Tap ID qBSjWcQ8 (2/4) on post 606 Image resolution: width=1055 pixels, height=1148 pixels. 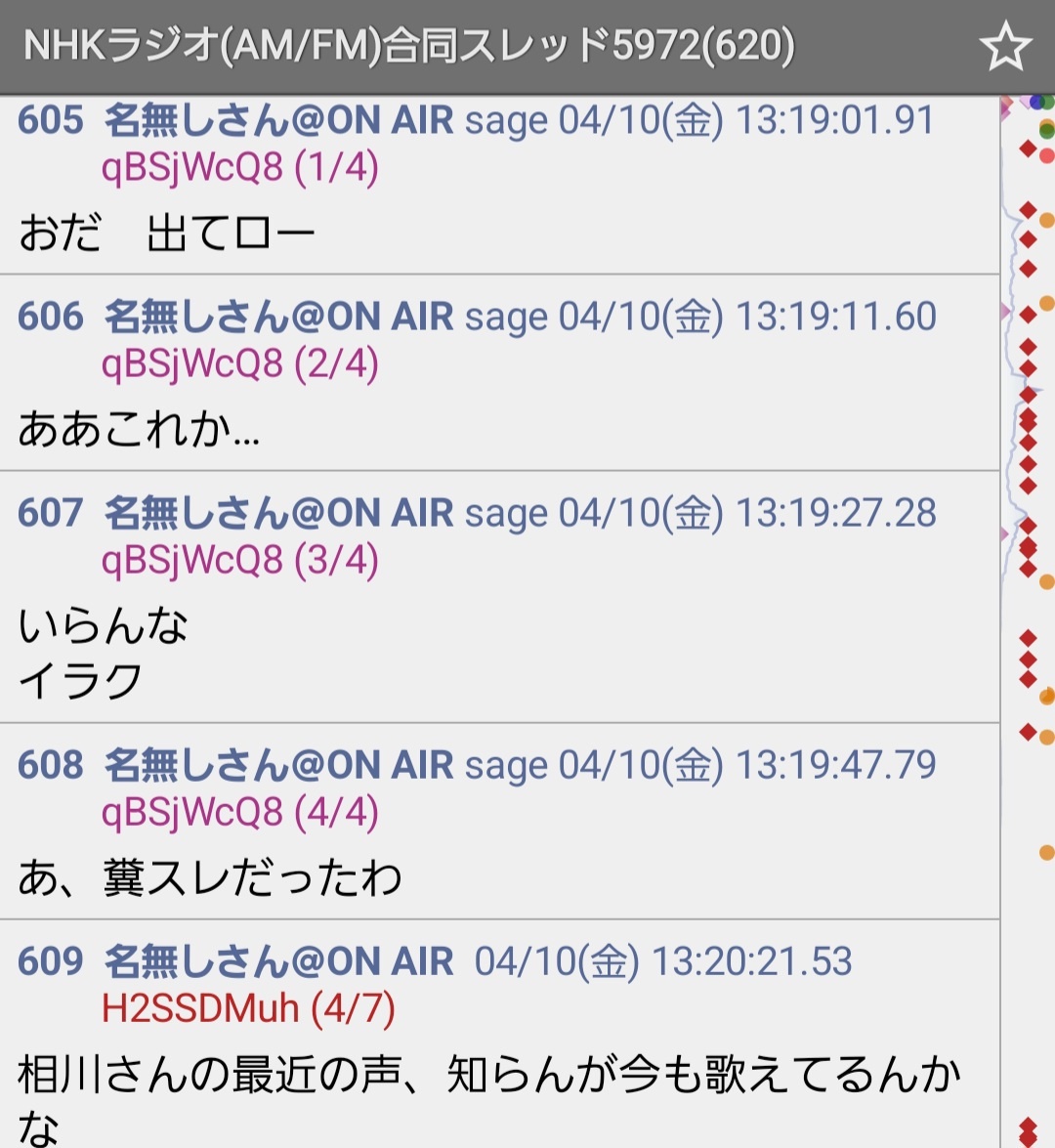[239, 364]
